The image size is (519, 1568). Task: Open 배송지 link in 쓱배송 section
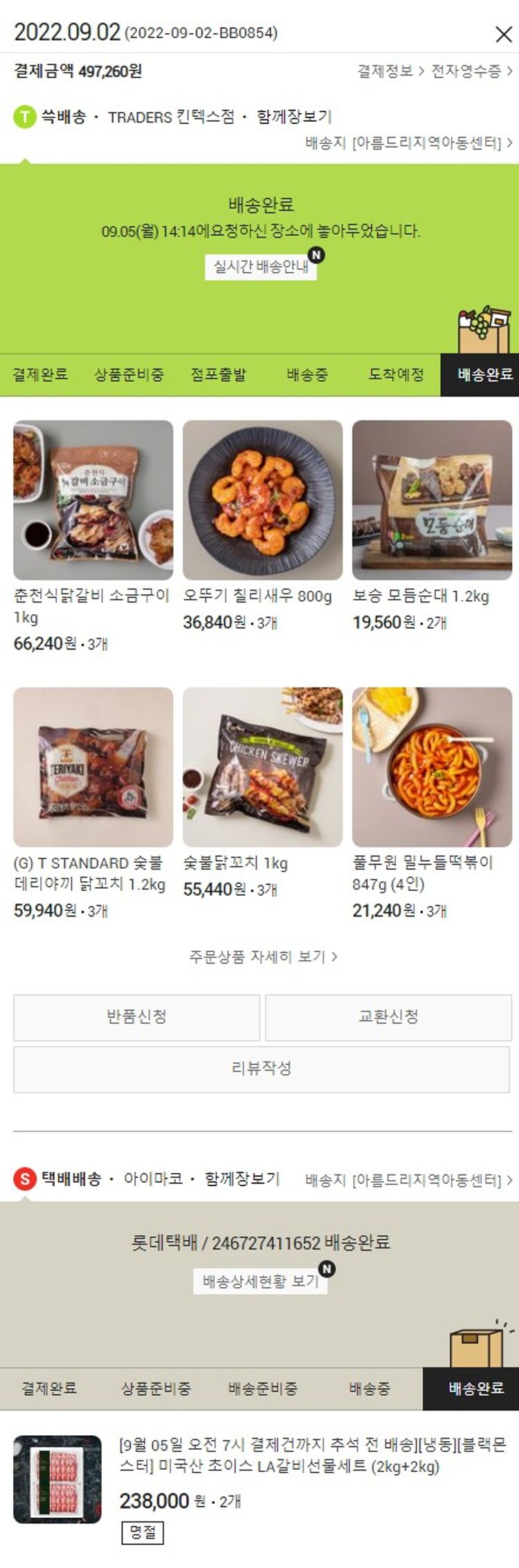(x=408, y=142)
